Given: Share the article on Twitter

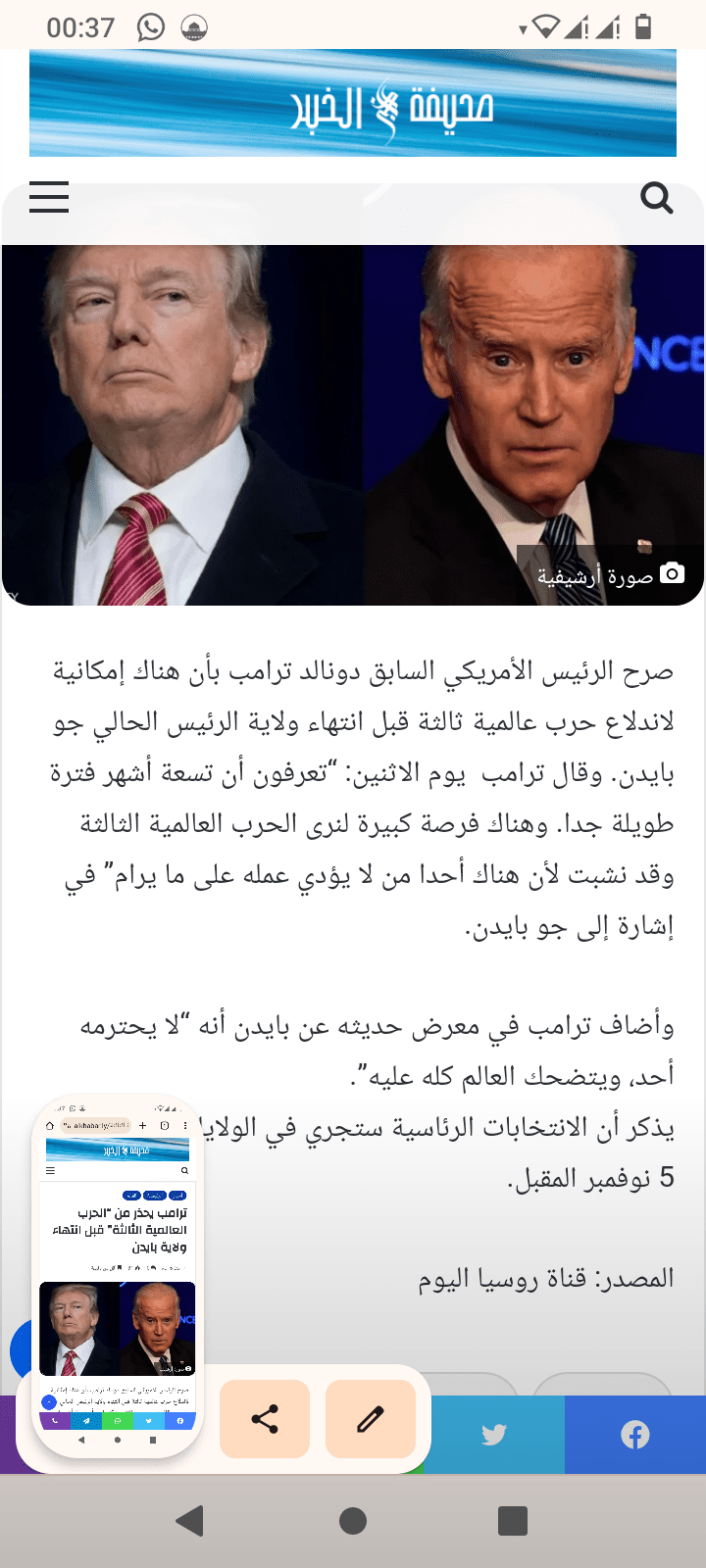Looking at the screenshot, I should point(494,1435).
